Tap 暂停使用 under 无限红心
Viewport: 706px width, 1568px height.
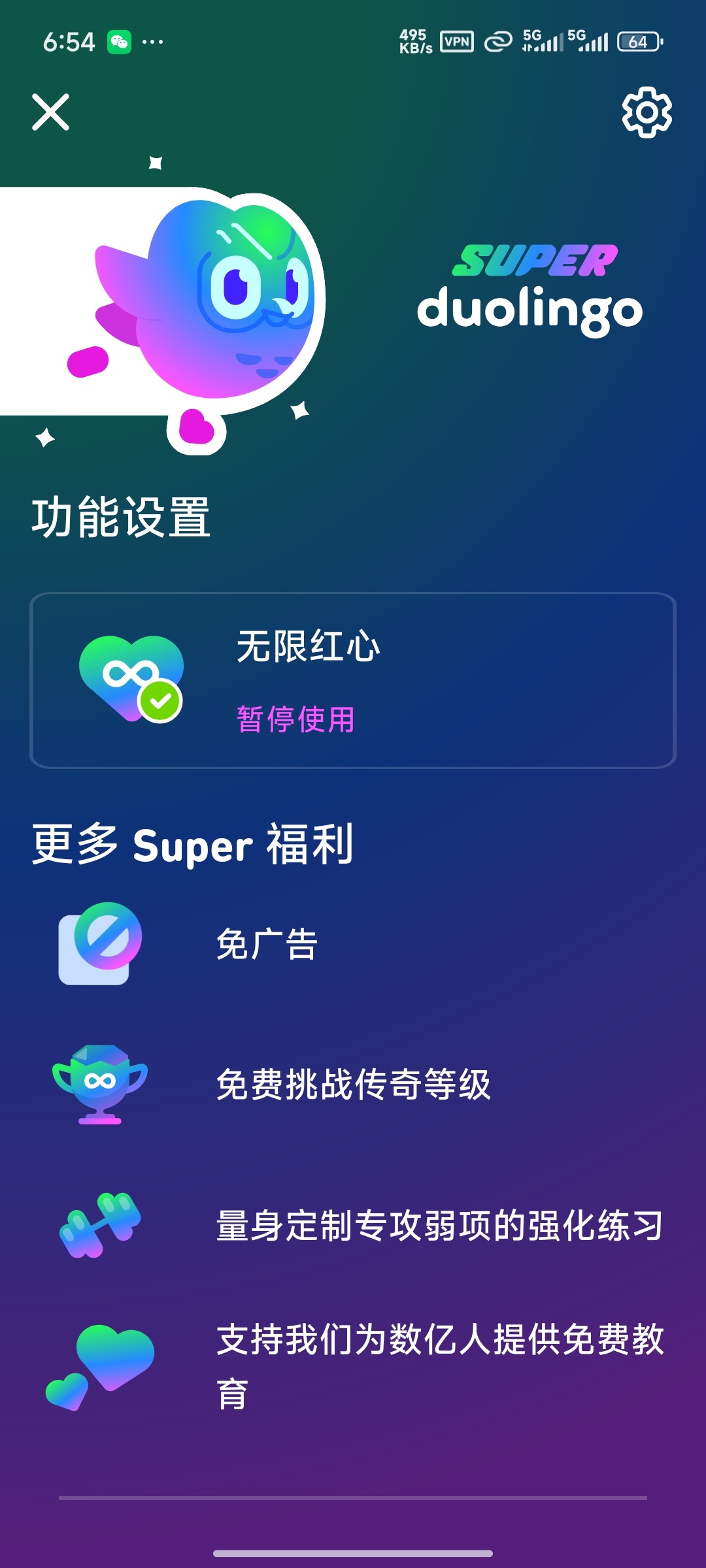tap(295, 719)
